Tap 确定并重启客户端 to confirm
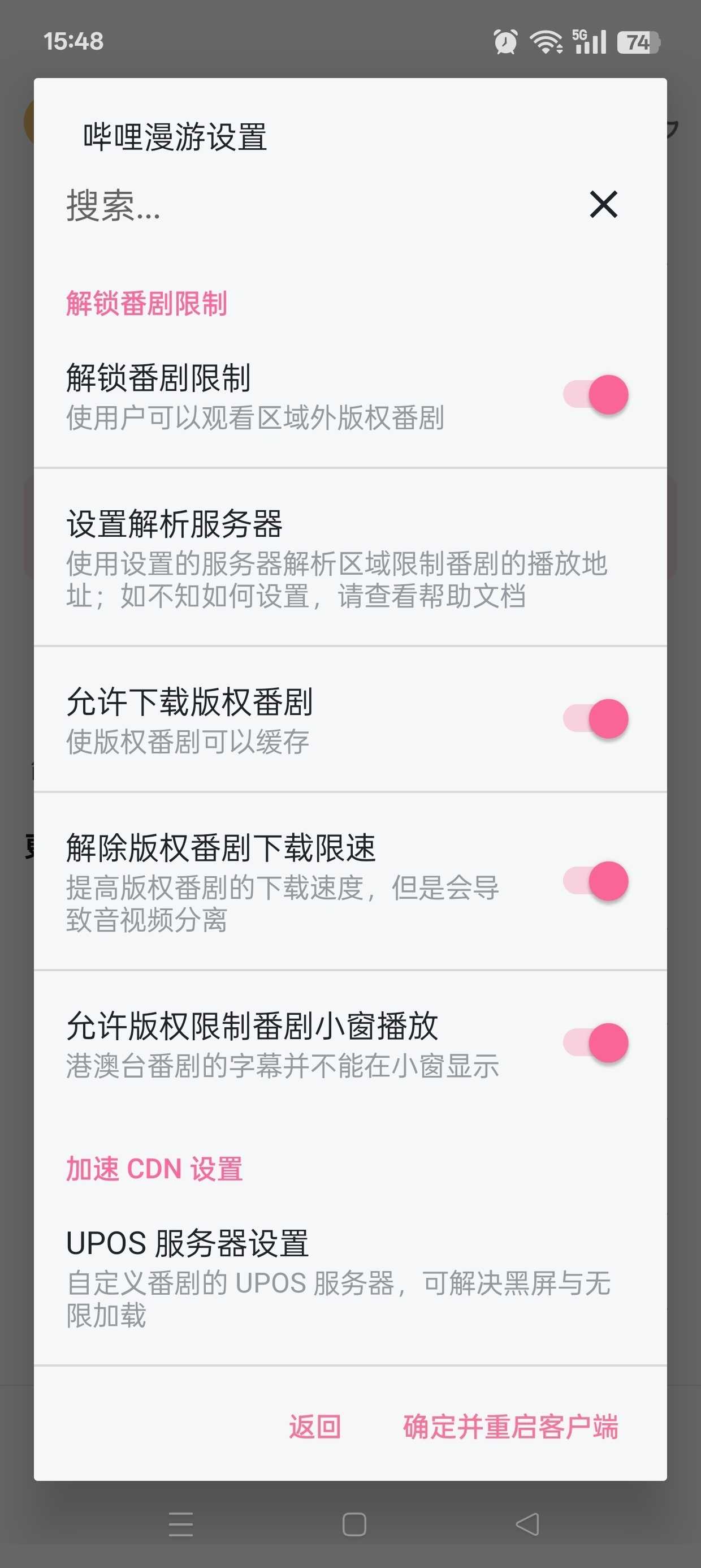 510,1427
